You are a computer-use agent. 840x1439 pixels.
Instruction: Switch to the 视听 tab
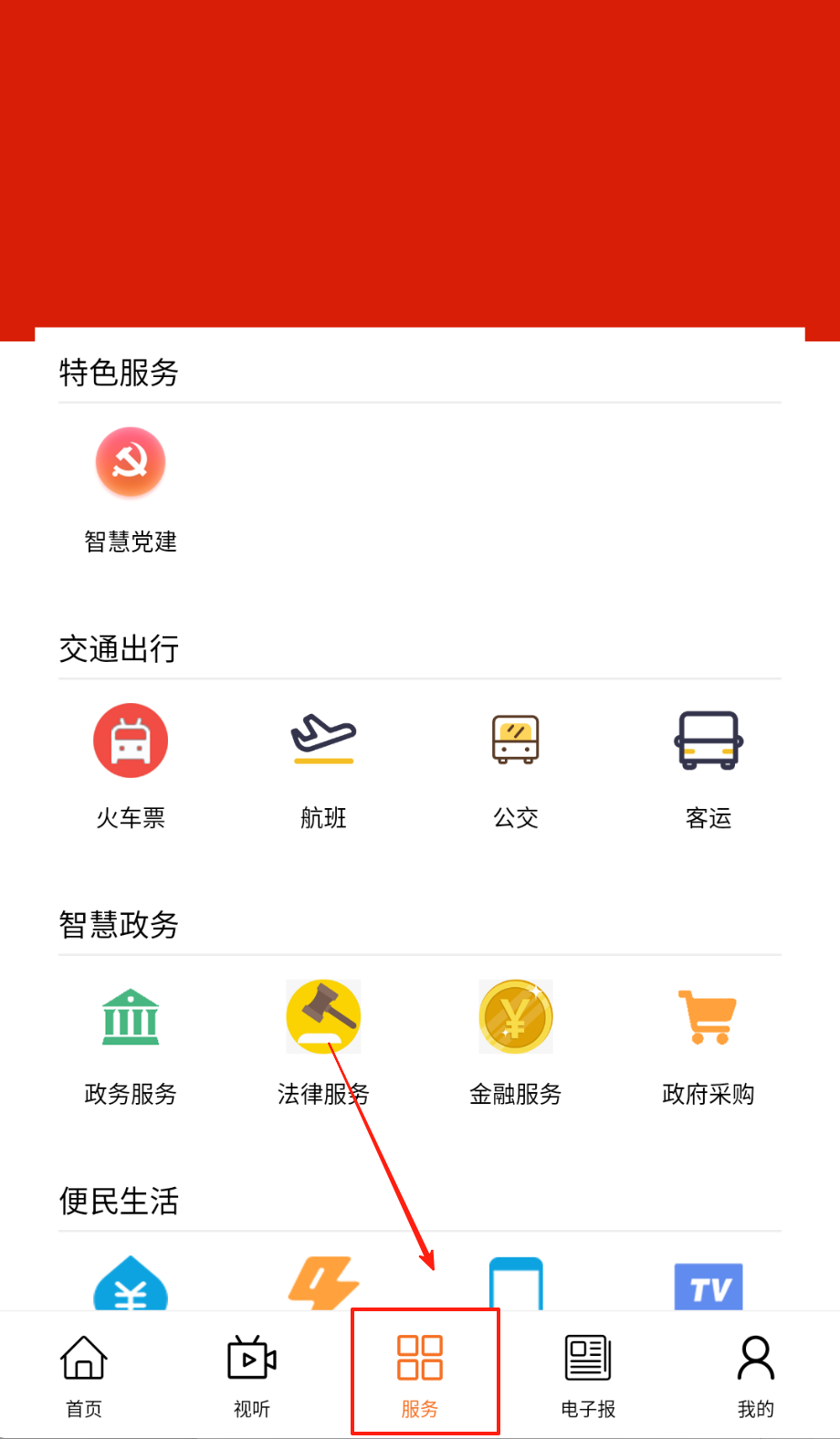click(252, 1374)
